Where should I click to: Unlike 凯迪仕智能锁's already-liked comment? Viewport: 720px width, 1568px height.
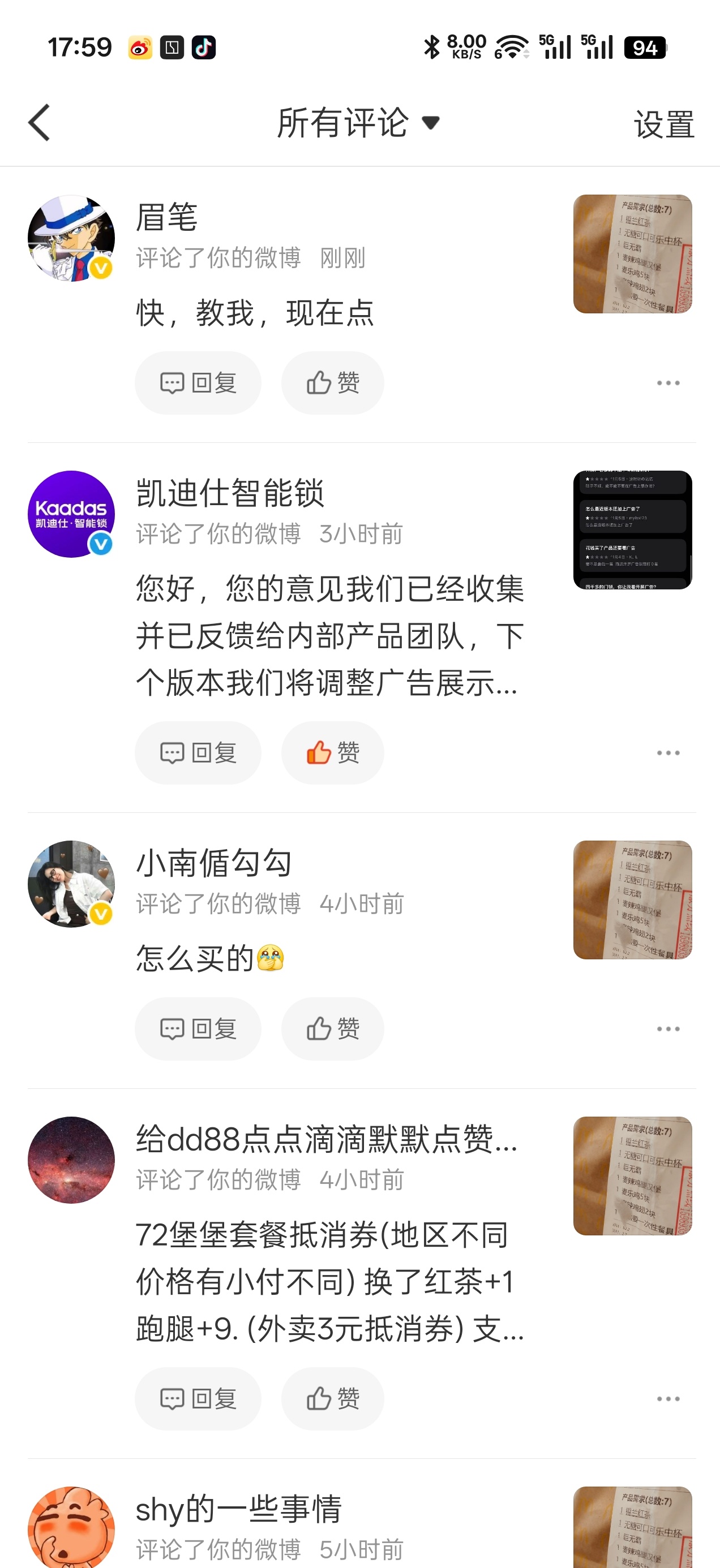[332, 752]
